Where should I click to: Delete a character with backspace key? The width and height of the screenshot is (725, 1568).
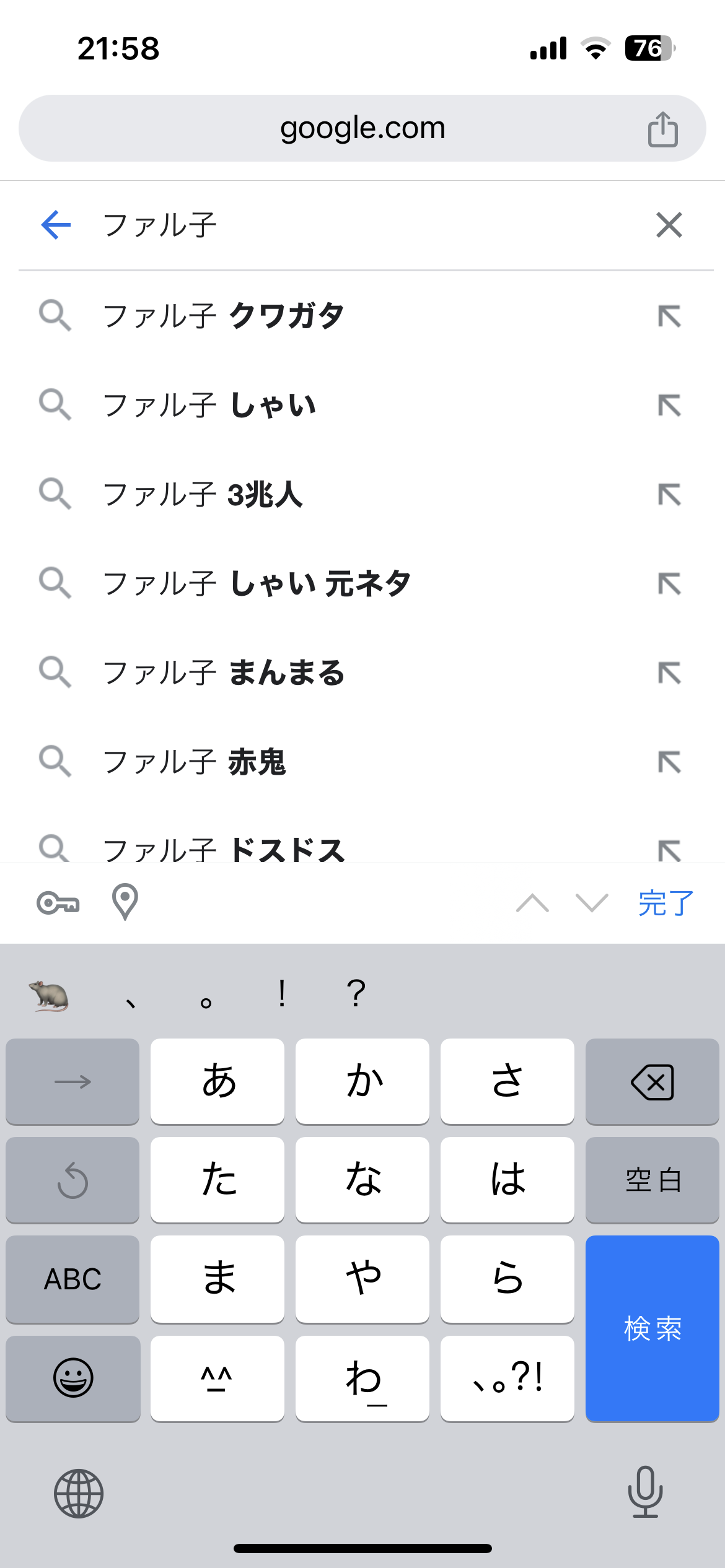click(x=652, y=1082)
